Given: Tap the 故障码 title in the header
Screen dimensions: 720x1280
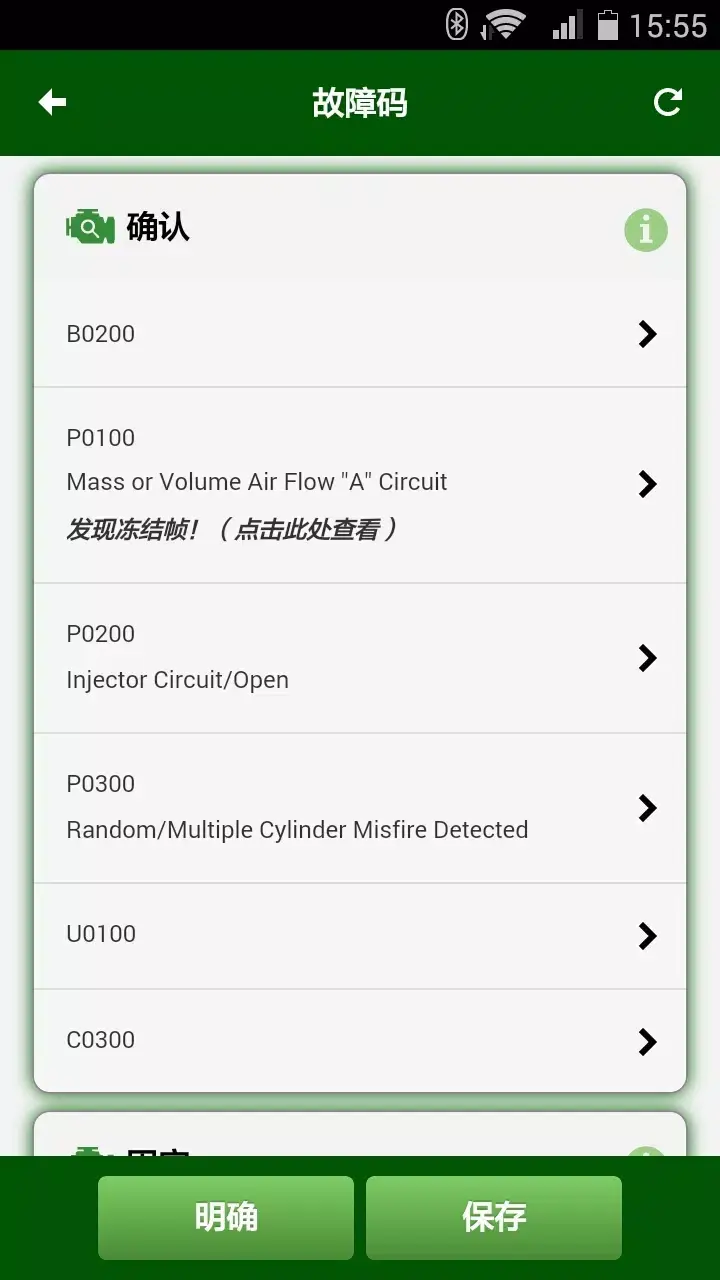Looking at the screenshot, I should [360, 102].
